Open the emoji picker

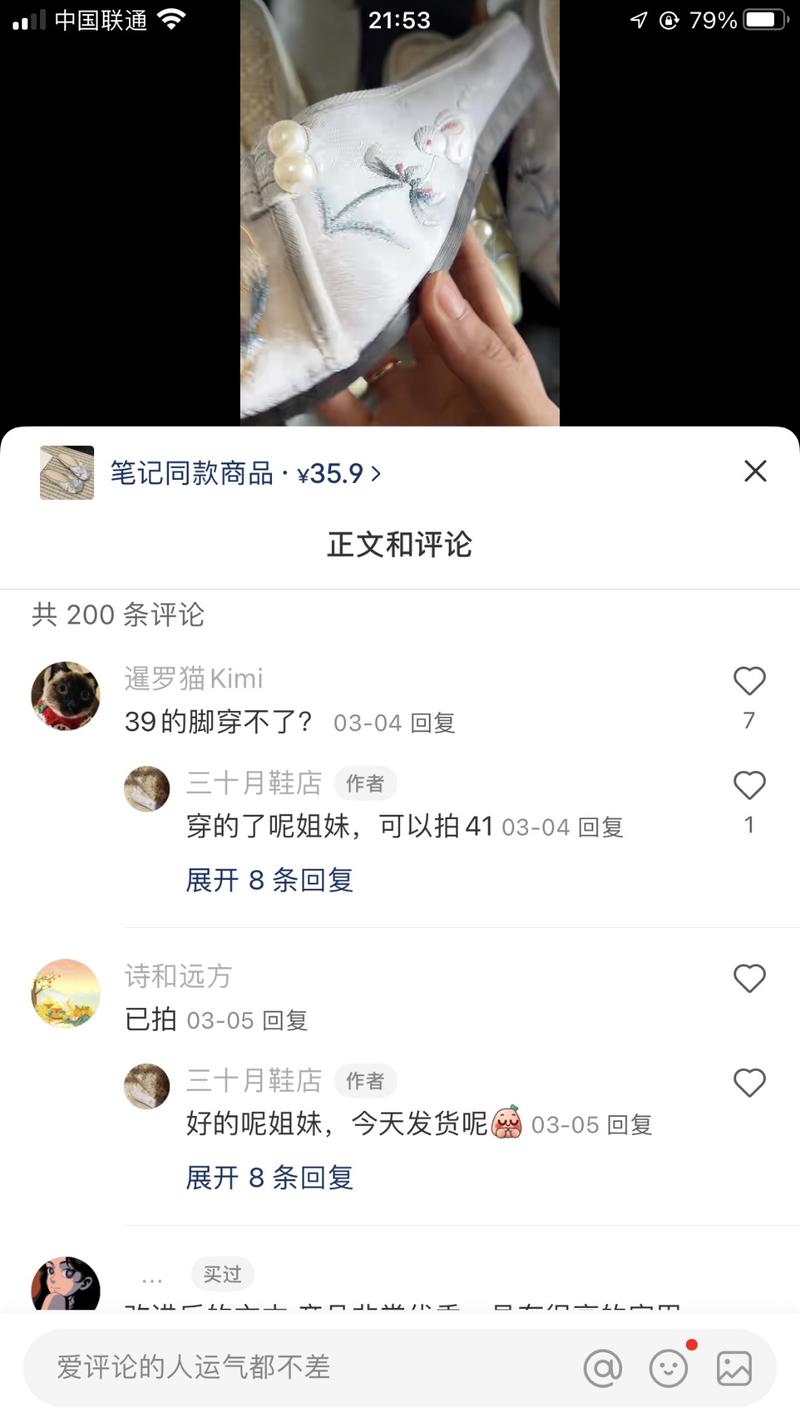pyautogui.click(x=668, y=1367)
